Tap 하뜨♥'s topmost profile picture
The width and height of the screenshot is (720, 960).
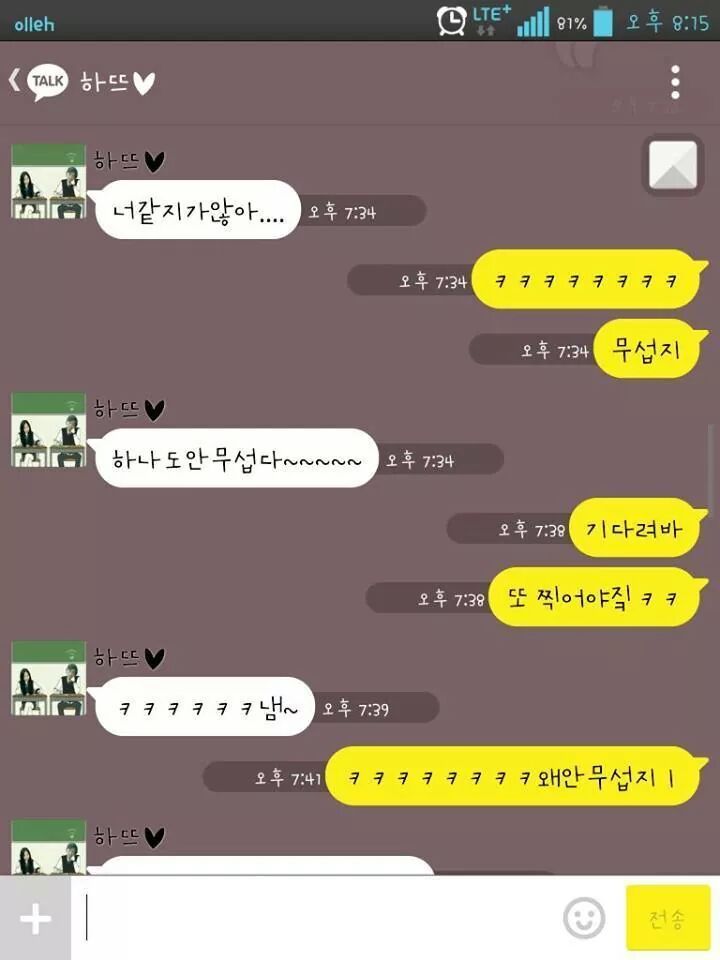click(48, 180)
